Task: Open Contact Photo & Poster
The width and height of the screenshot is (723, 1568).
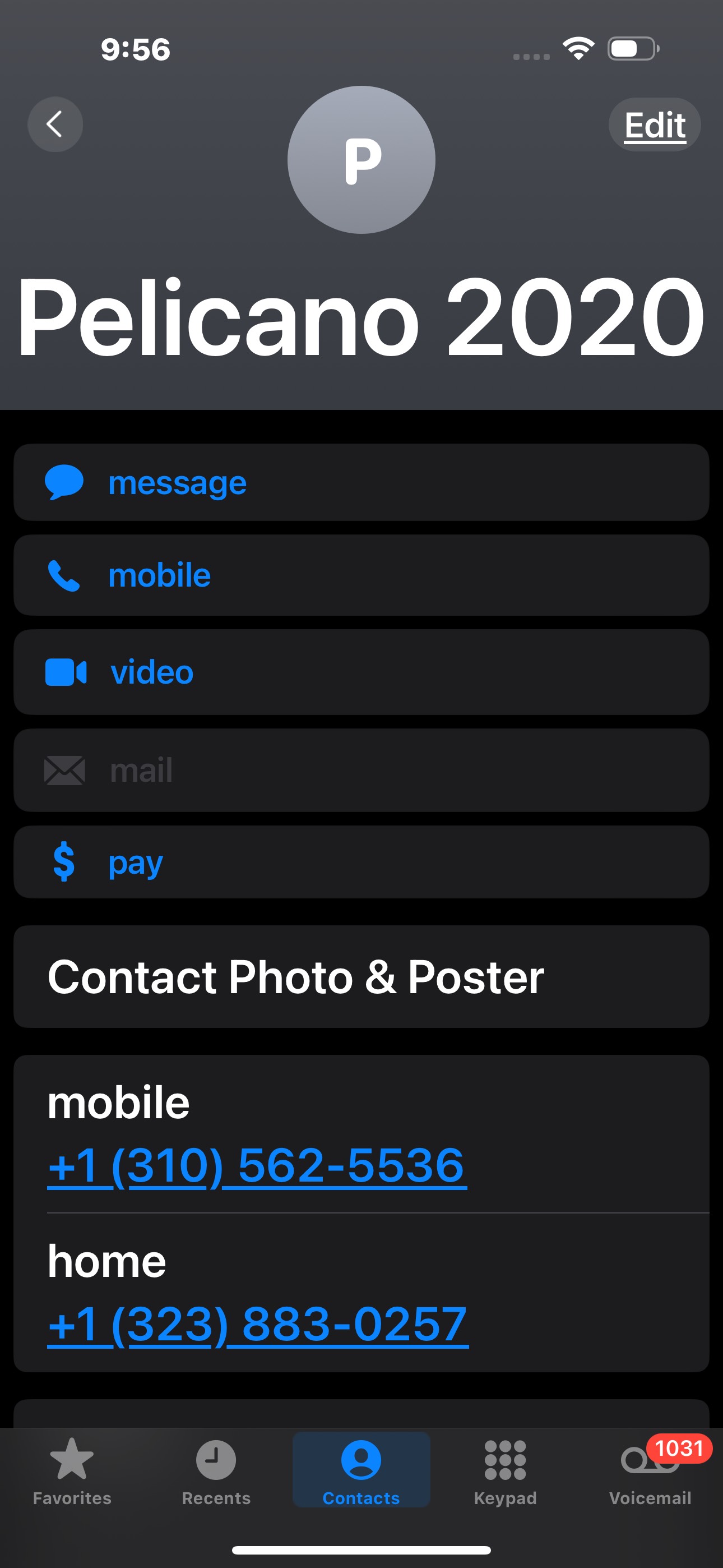Action: click(360, 977)
